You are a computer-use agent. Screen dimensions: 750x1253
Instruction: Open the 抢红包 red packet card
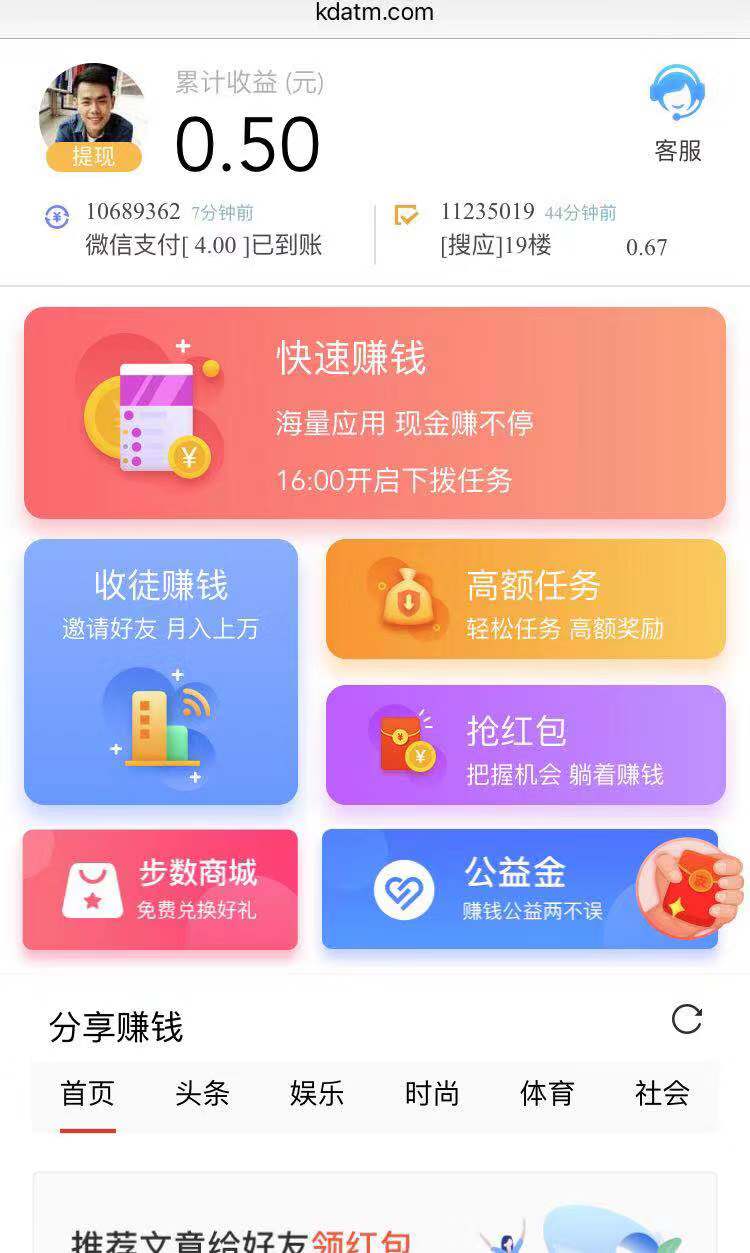click(525, 745)
